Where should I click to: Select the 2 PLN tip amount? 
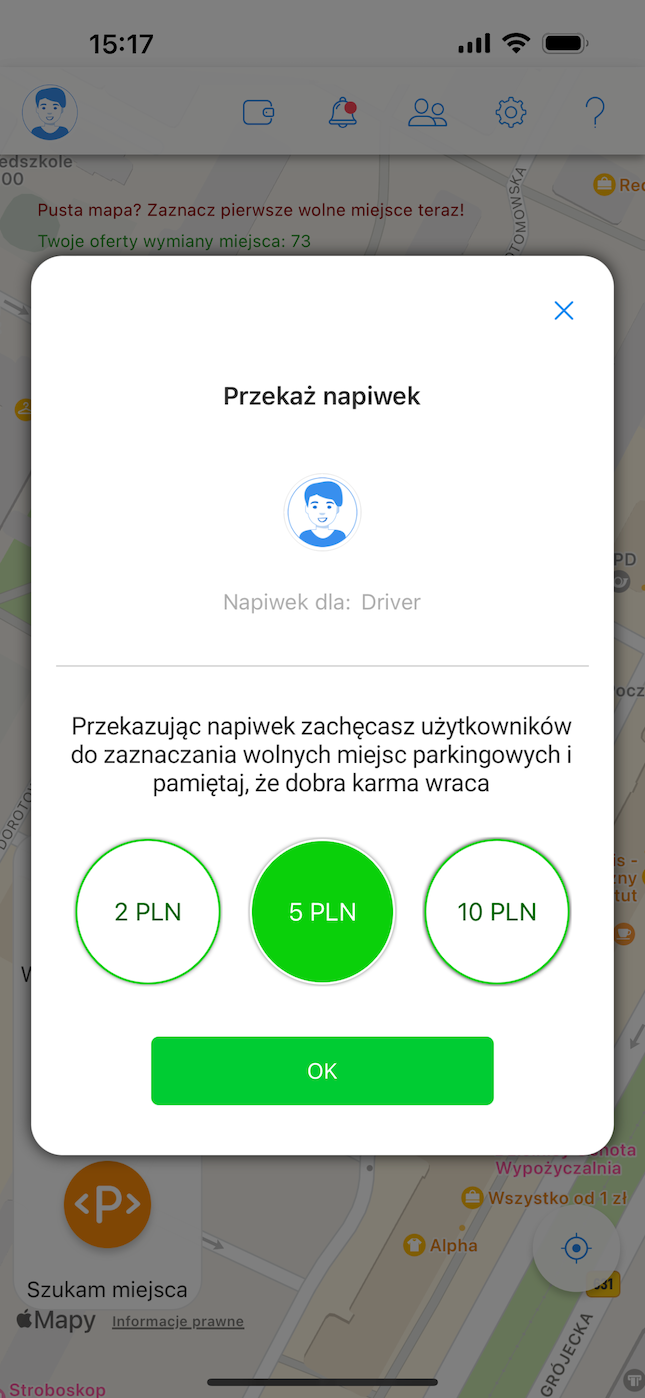coord(148,912)
